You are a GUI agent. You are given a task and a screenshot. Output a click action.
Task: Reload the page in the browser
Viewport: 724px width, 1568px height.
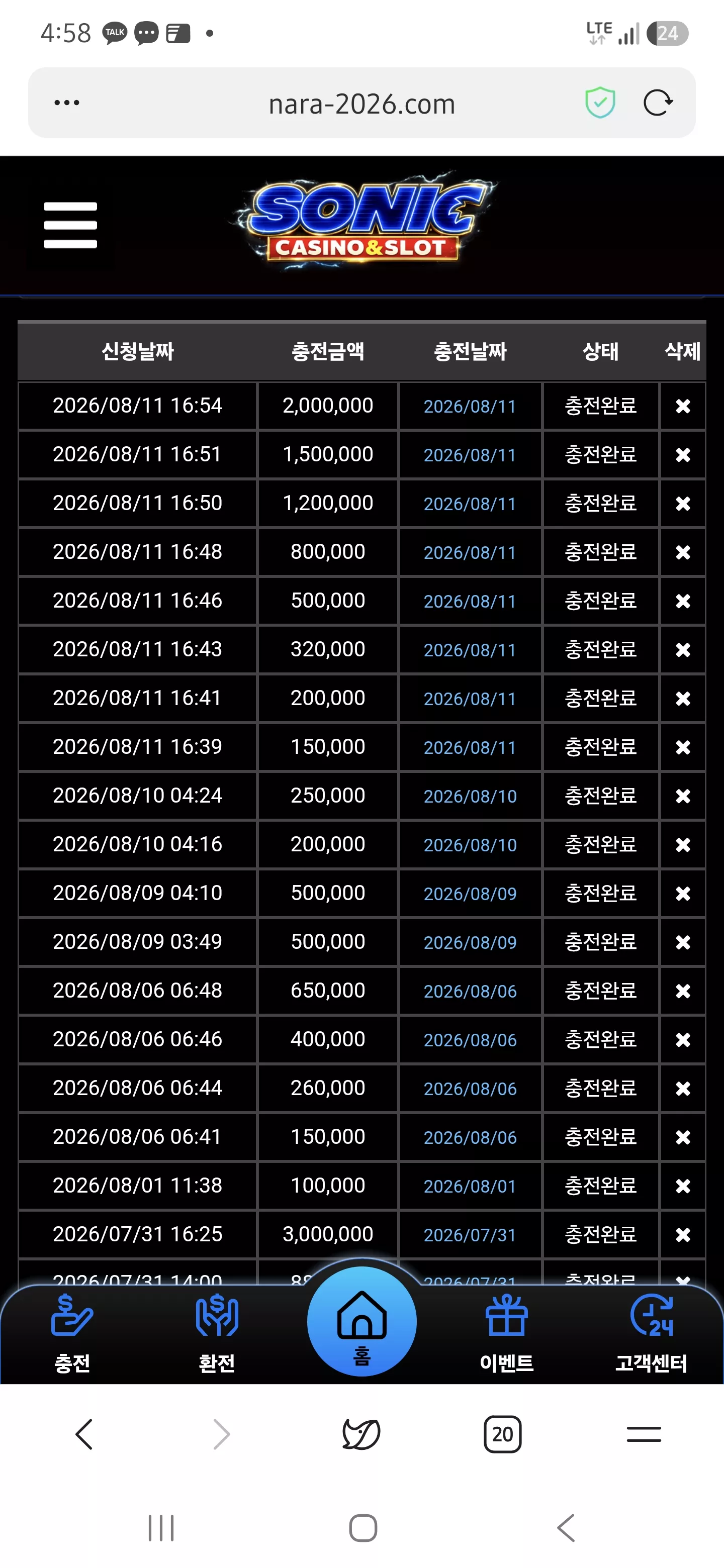point(658,103)
